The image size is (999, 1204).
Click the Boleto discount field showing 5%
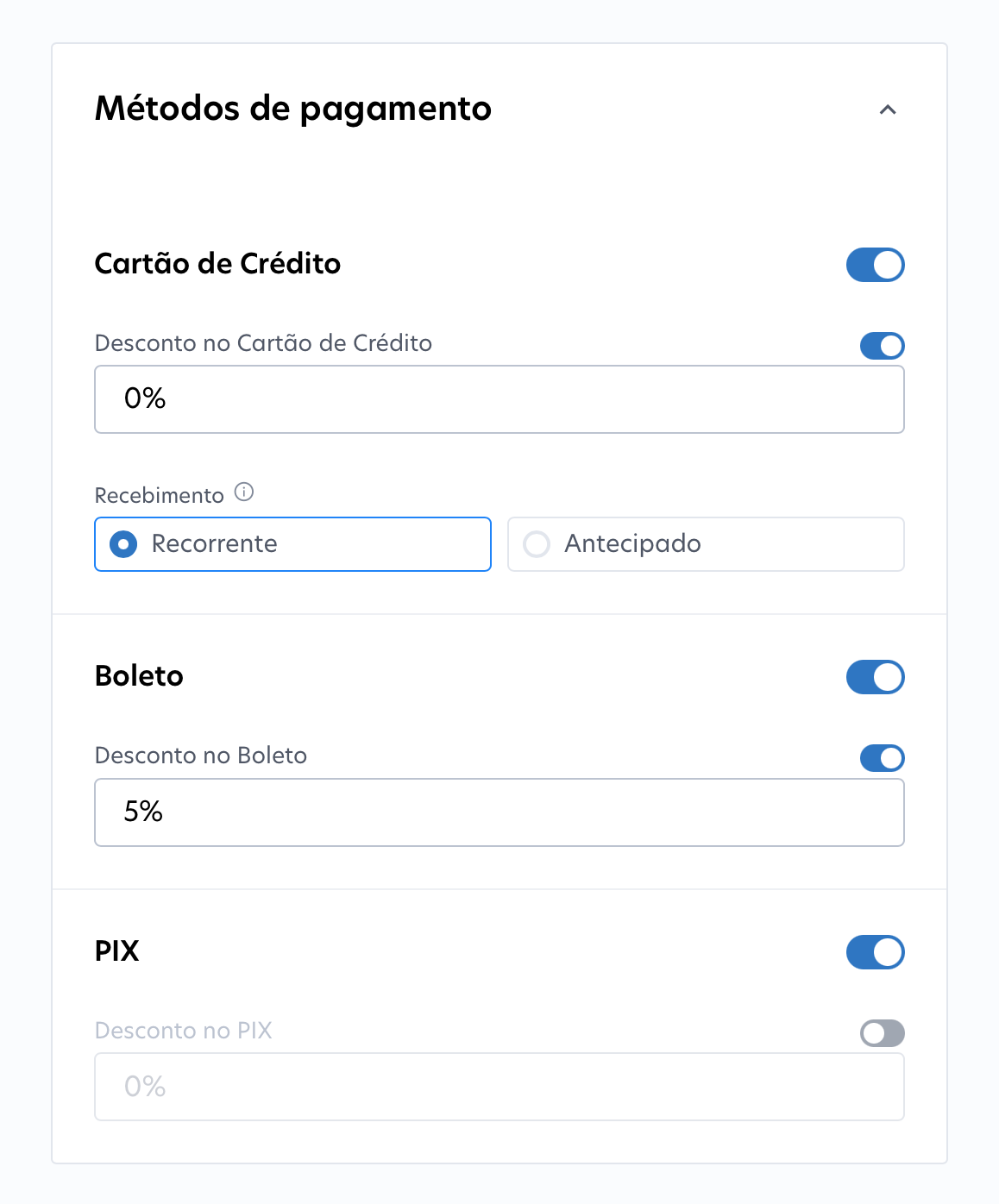coord(499,812)
